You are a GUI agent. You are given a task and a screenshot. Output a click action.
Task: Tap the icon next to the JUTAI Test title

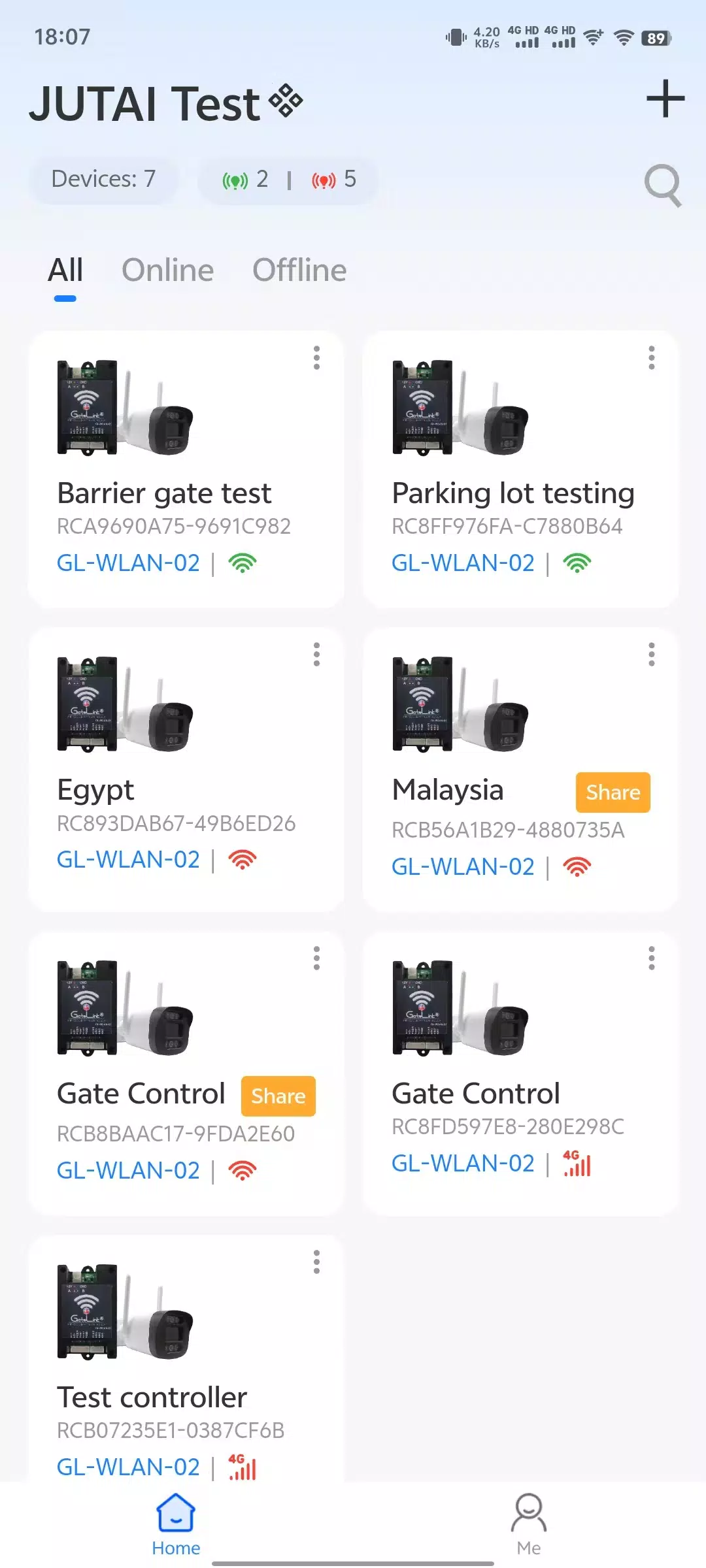[286, 101]
